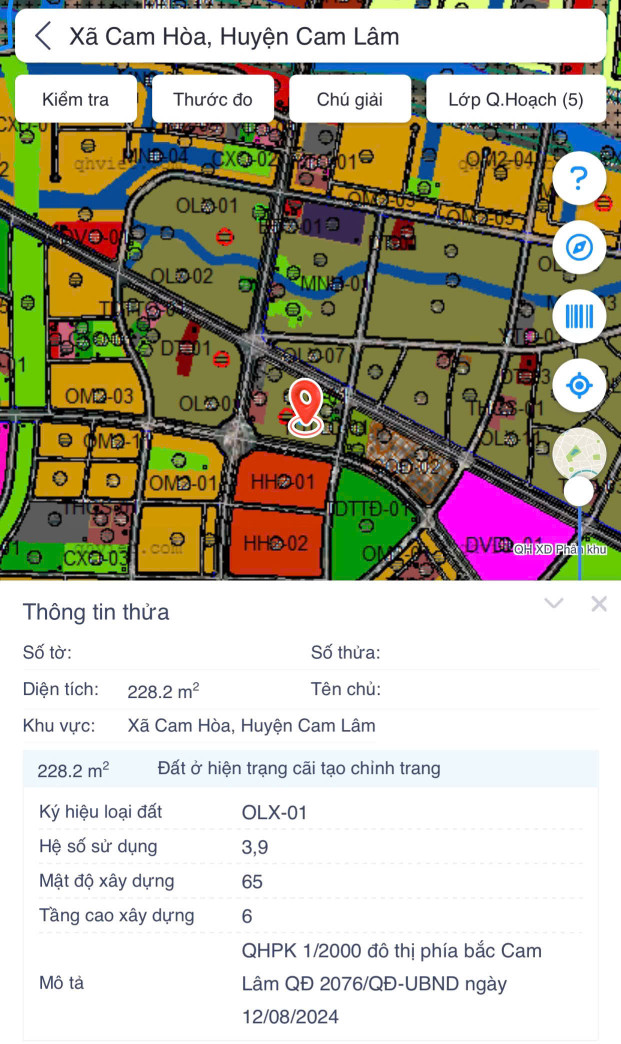Viewport: 621px width, 1044px height.
Task: Open the Chú giải legend
Action: [x=350, y=99]
